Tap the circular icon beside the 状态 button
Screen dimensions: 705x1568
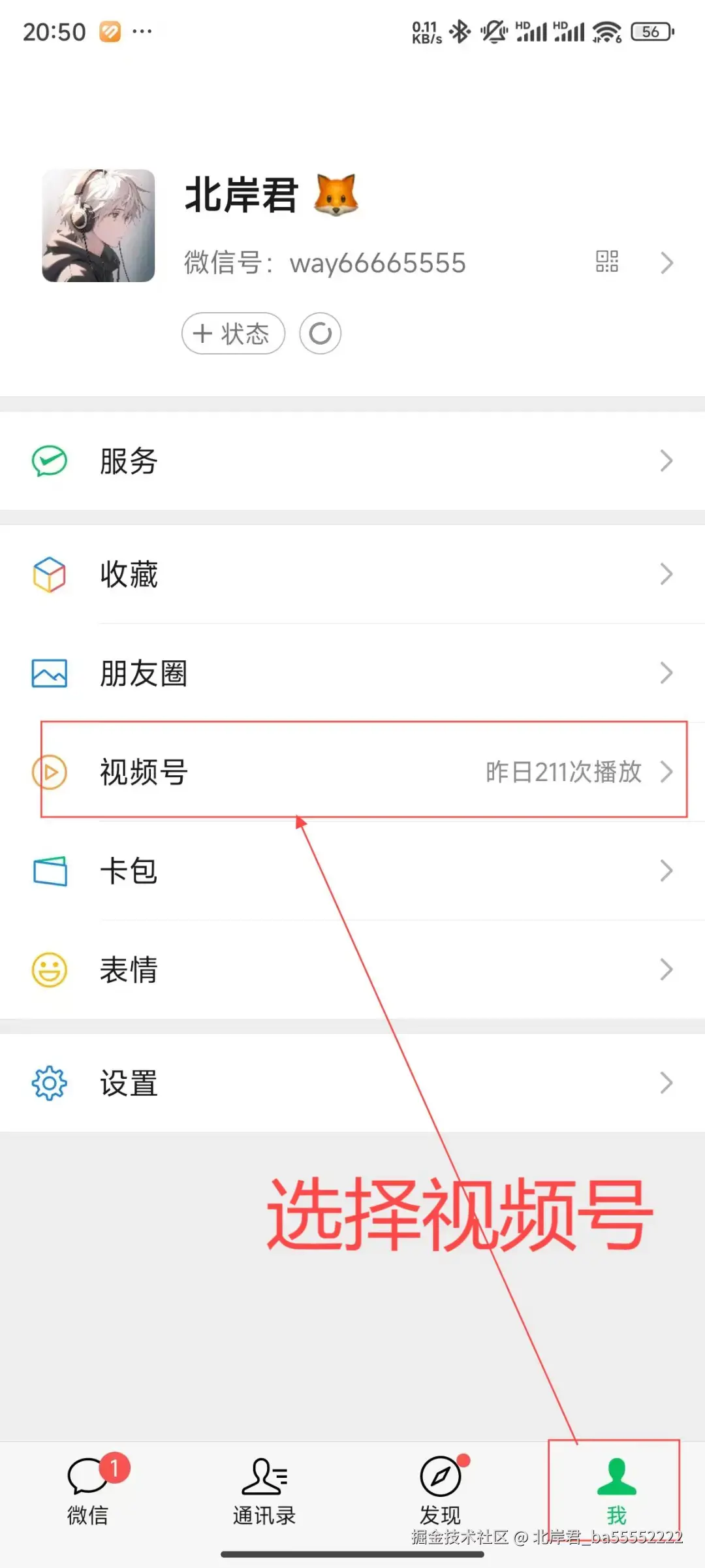(x=320, y=334)
